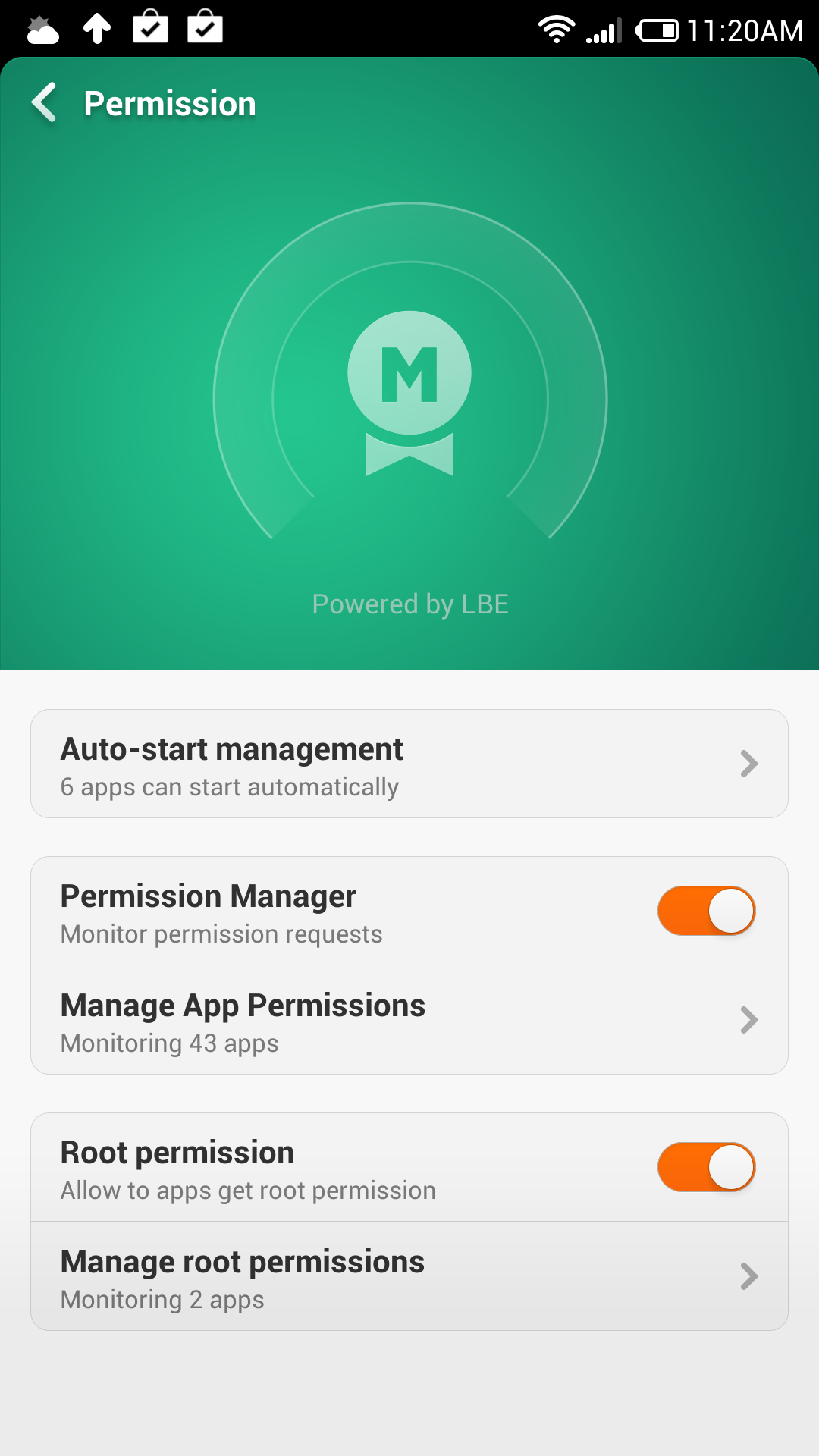The image size is (819, 1456).
Task: Open Manage App Permissions
Action: tap(409, 1020)
